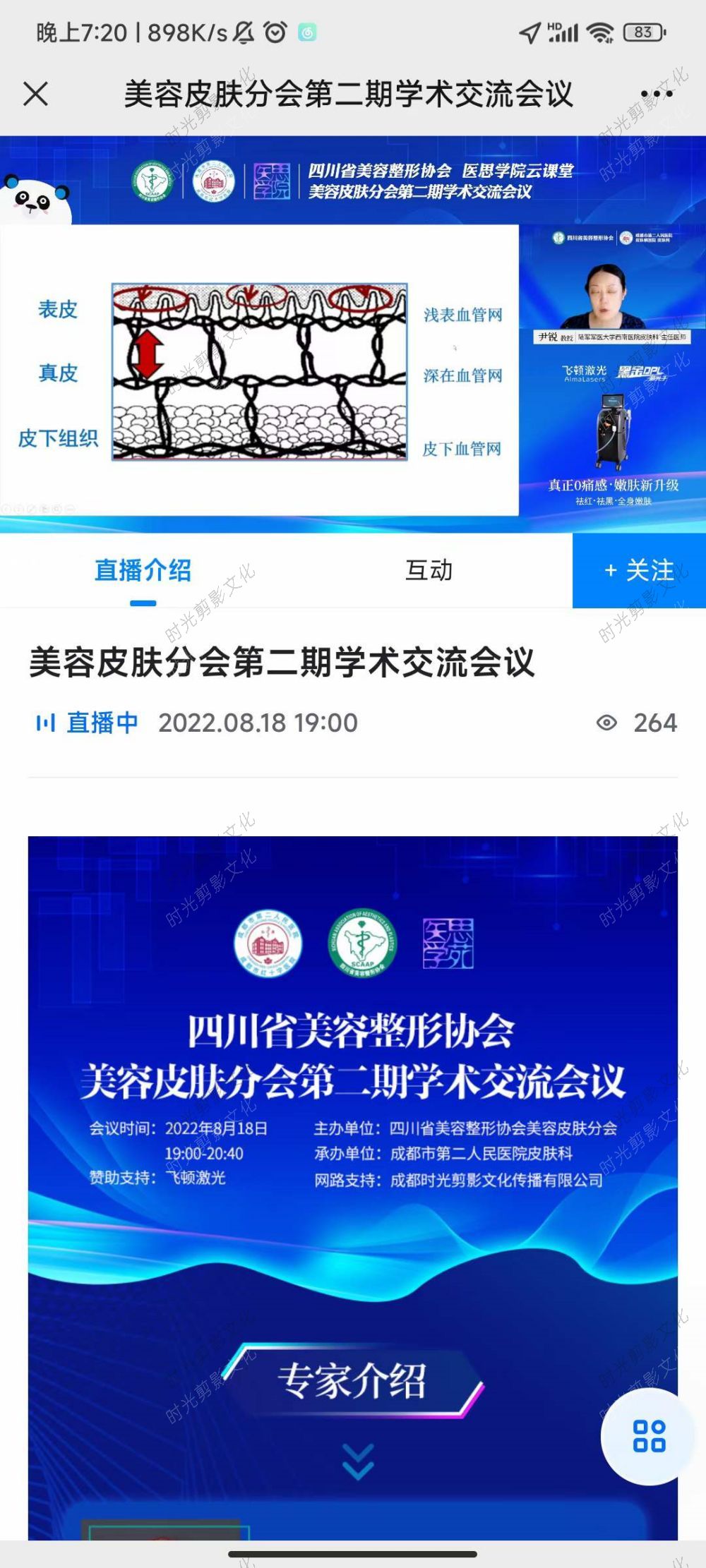Follow the channel with + 关注
The height and width of the screenshot is (1568, 706).
(639, 570)
